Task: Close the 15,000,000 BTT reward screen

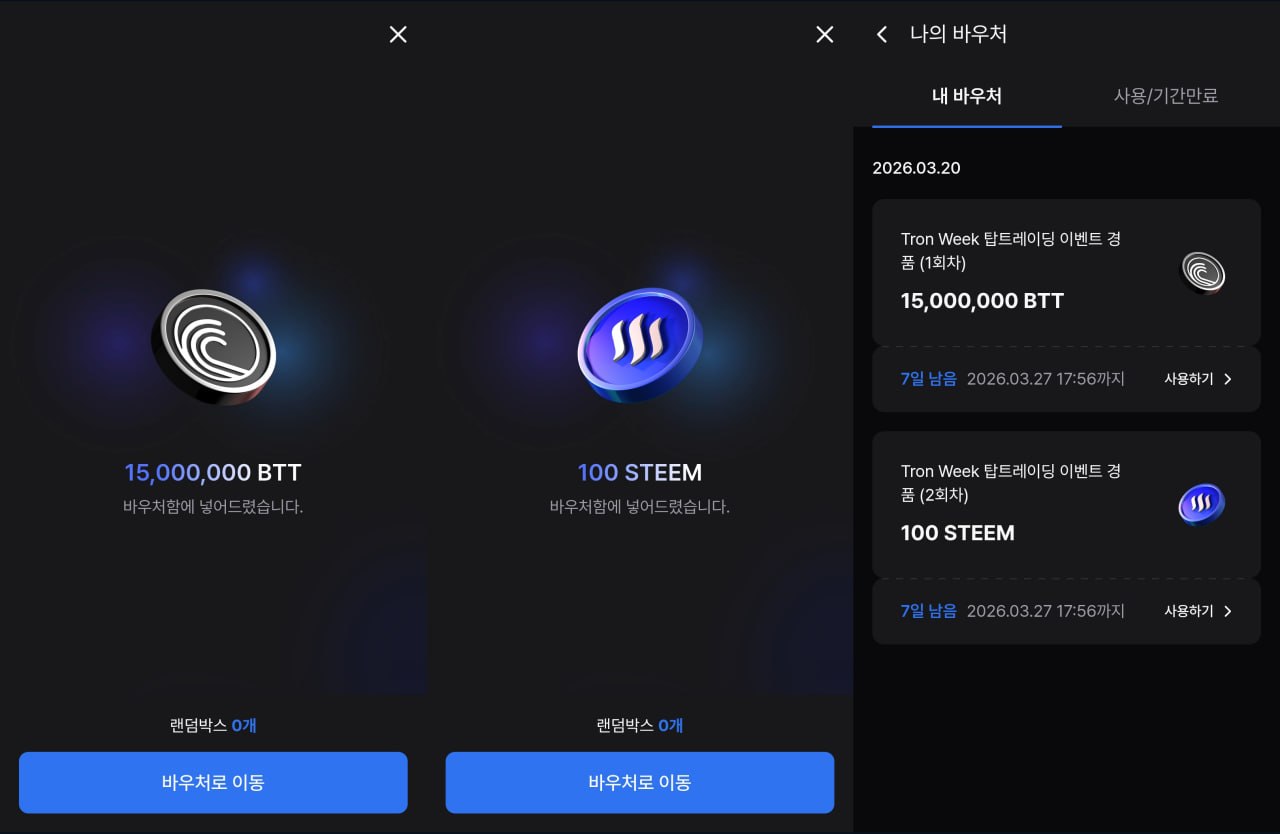Action: pos(398,35)
